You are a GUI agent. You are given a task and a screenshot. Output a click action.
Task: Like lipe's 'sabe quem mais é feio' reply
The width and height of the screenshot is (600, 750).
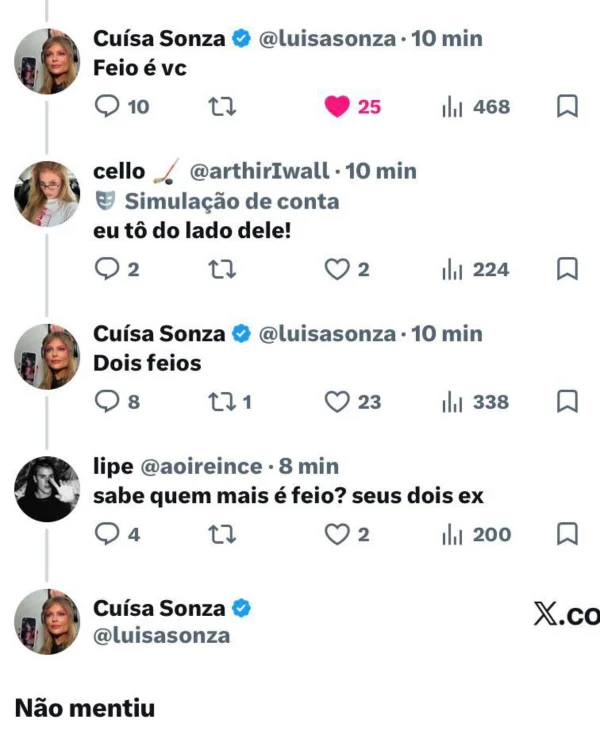[x=338, y=534]
